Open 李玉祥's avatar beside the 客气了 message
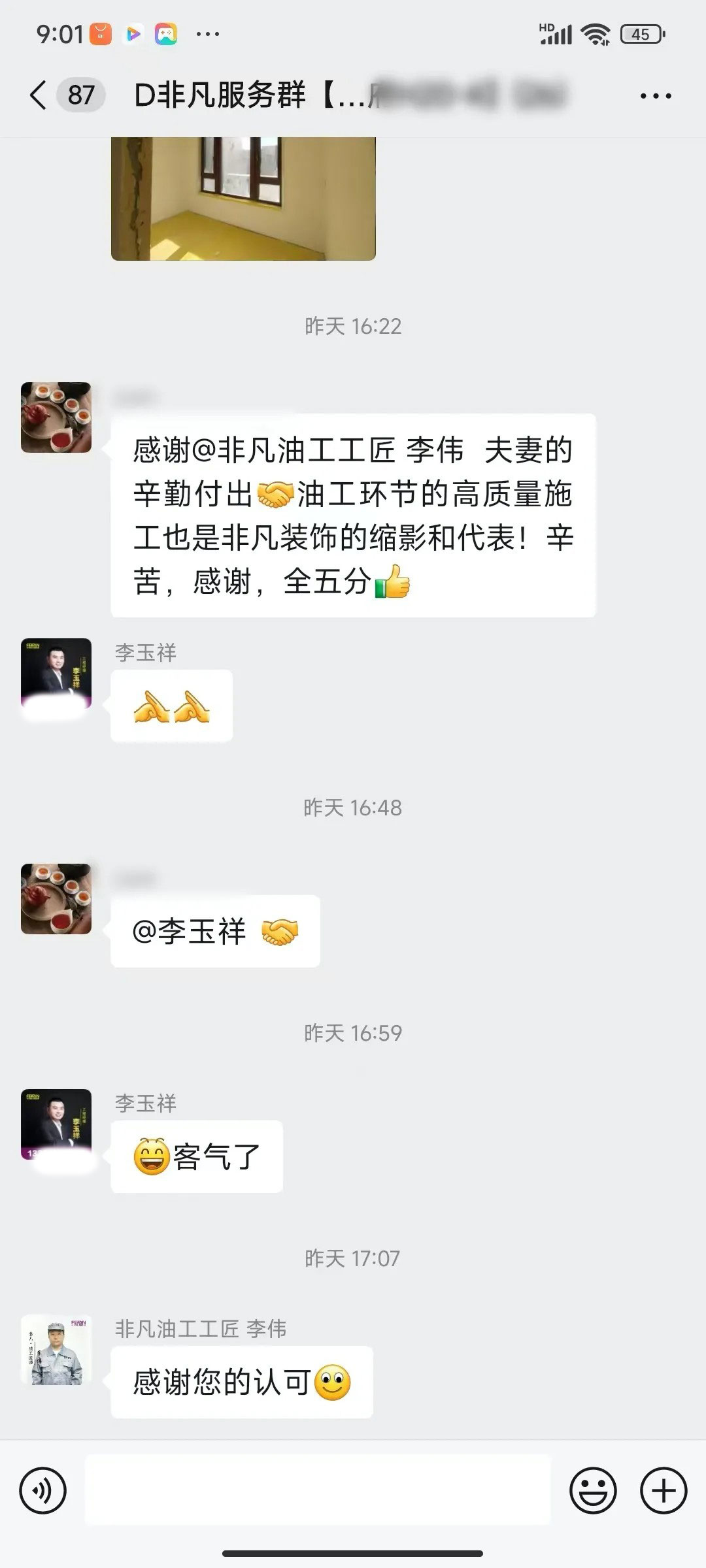Screen dimensions: 706x1568 [x=56, y=1124]
